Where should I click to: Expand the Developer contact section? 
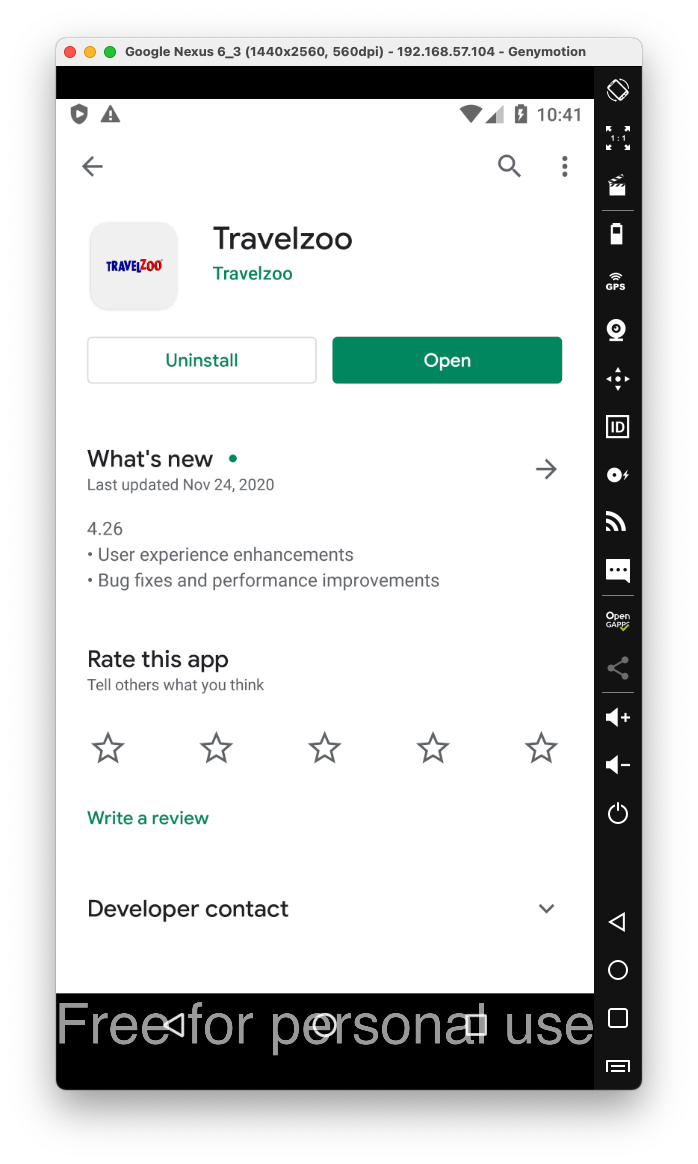tap(546, 909)
